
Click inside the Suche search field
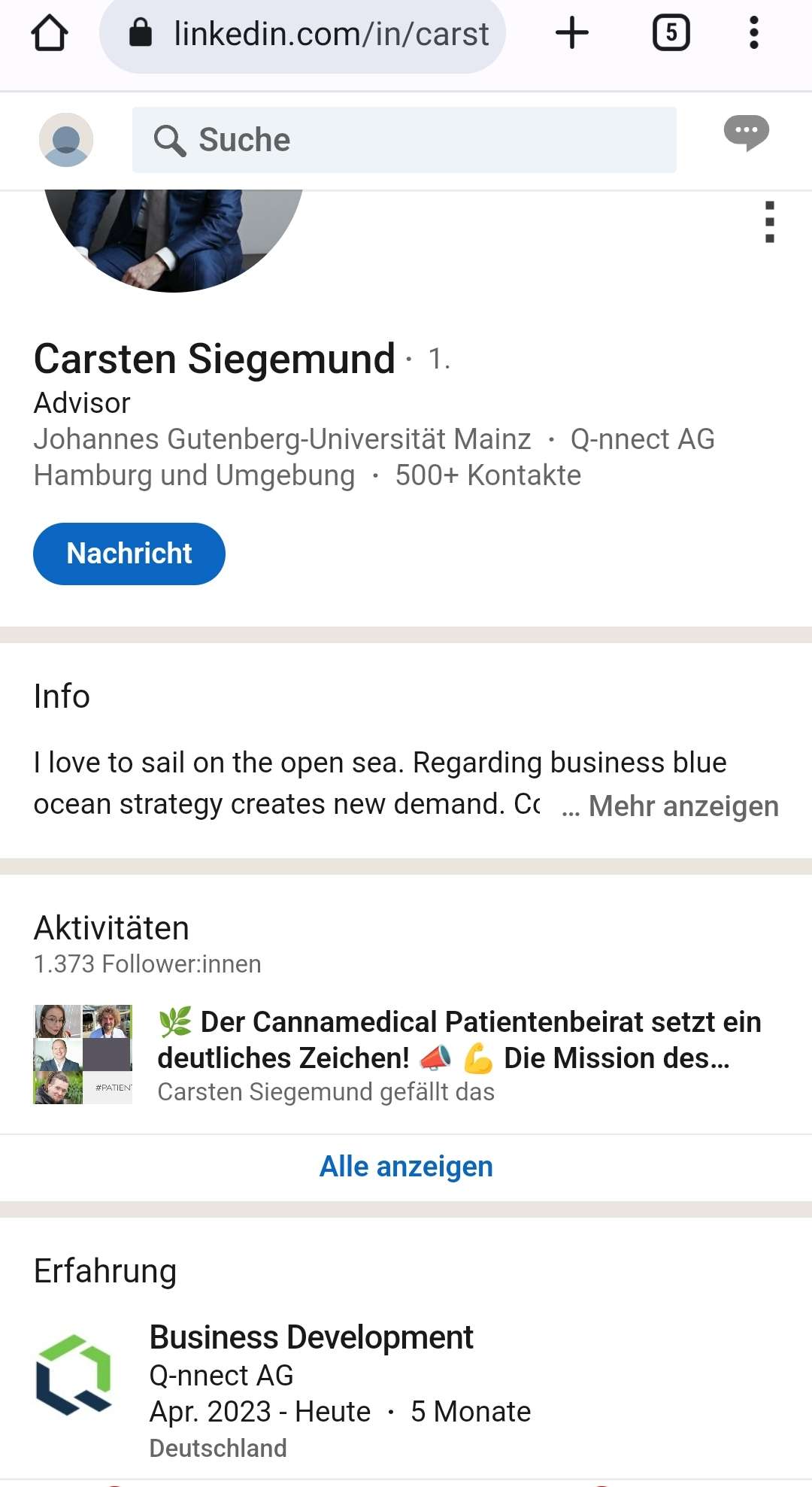406,140
